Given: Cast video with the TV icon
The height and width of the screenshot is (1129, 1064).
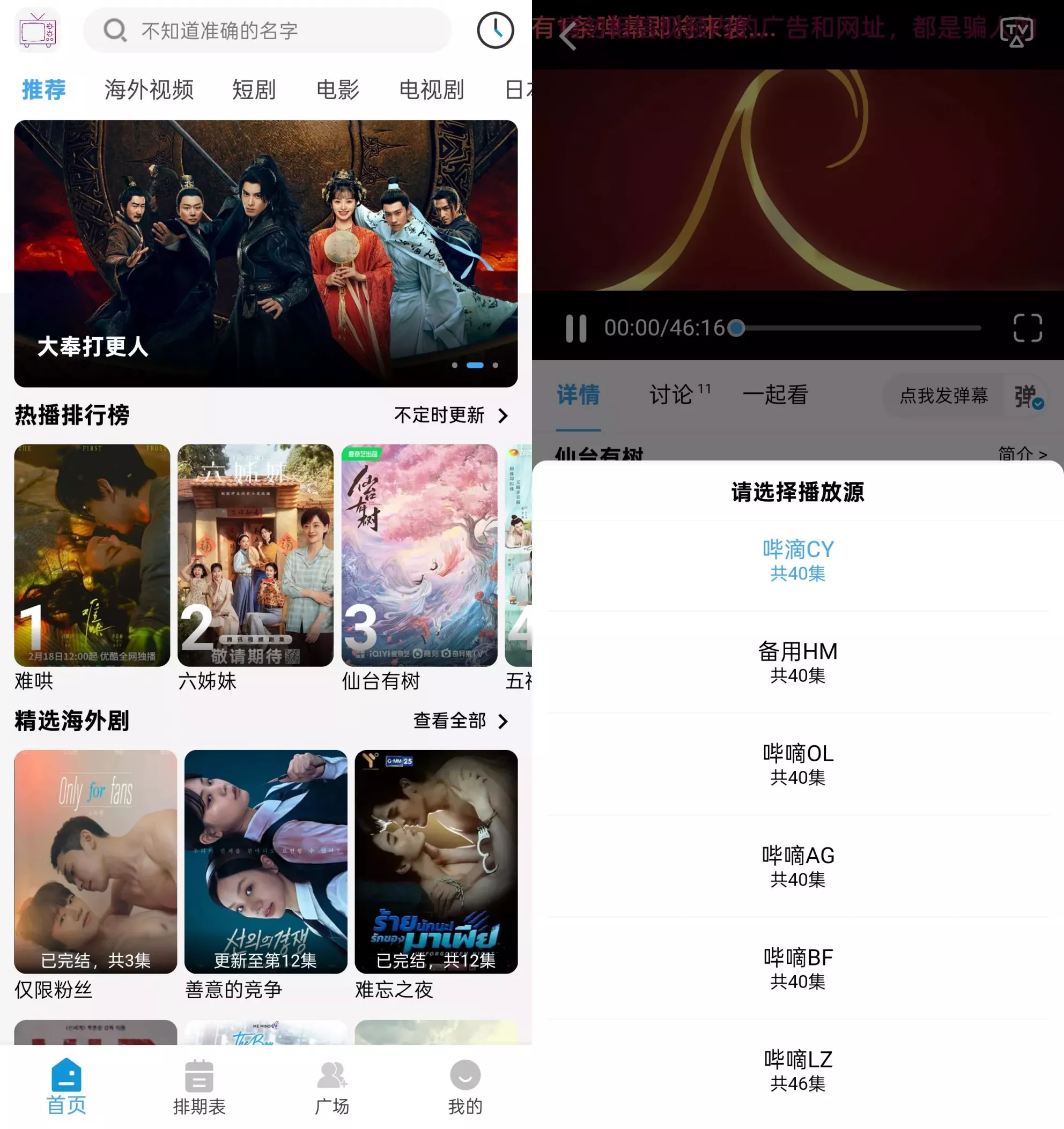Looking at the screenshot, I should [1016, 32].
